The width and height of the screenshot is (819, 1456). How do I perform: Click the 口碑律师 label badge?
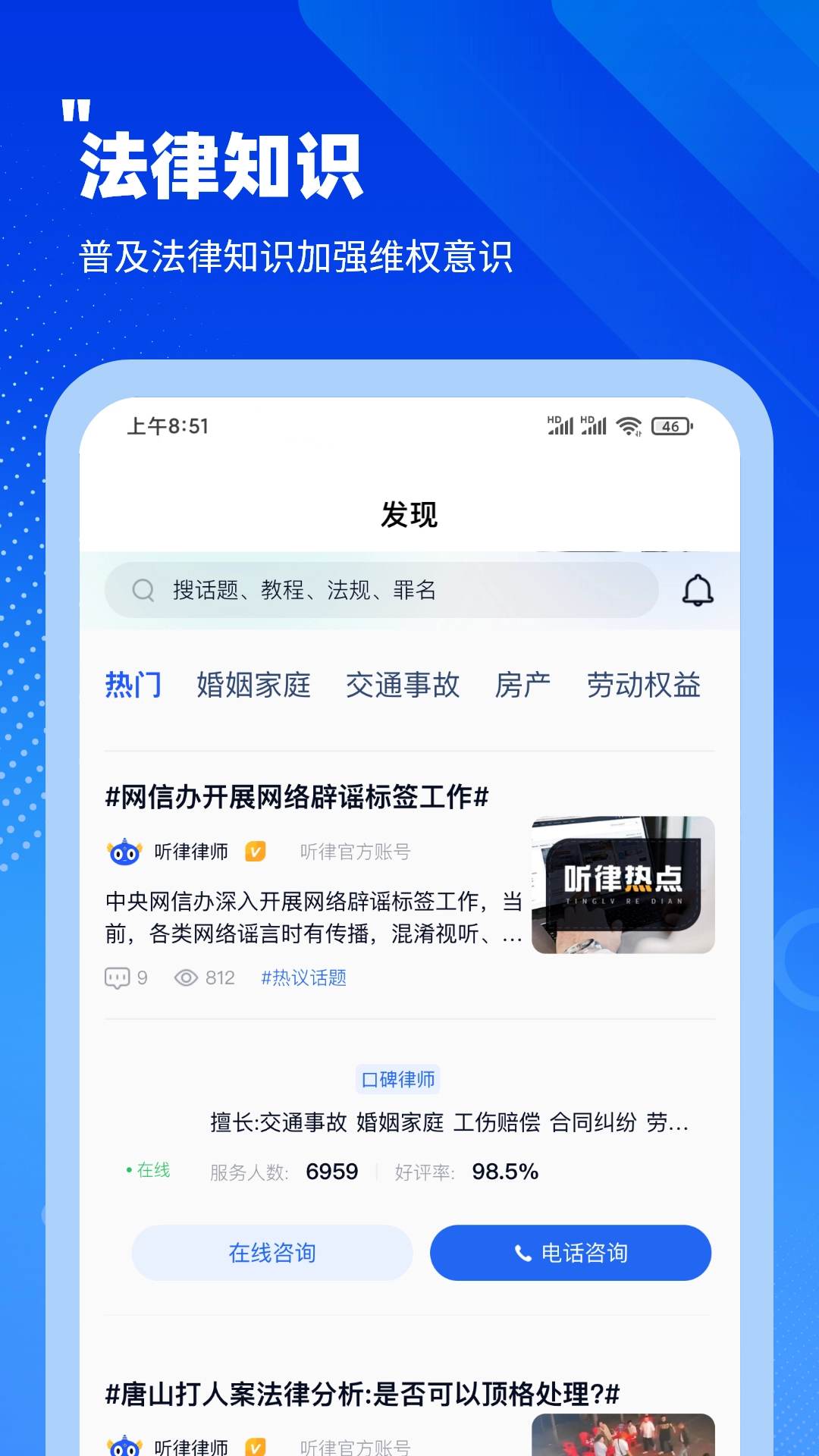pyautogui.click(x=399, y=1080)
